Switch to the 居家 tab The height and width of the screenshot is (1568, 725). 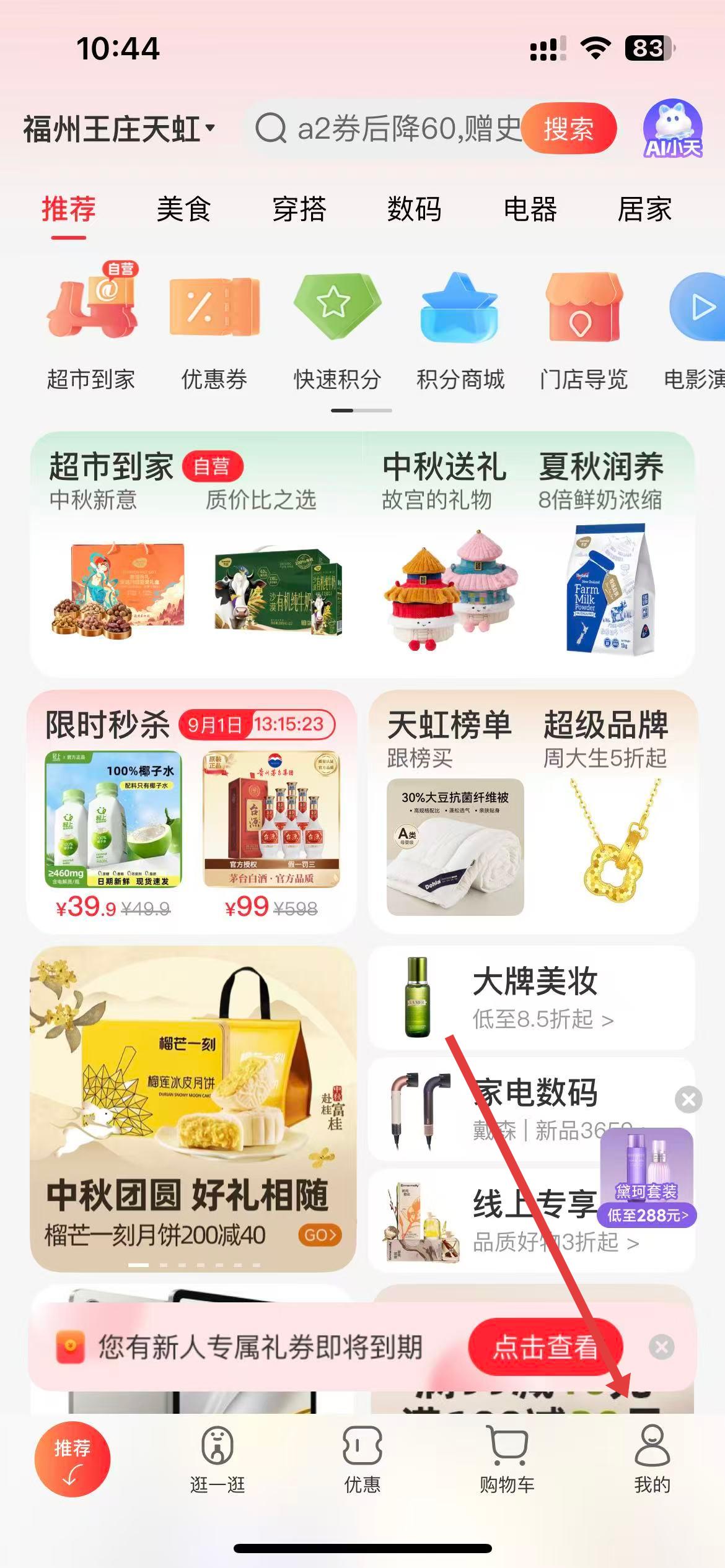coord(644,209)
